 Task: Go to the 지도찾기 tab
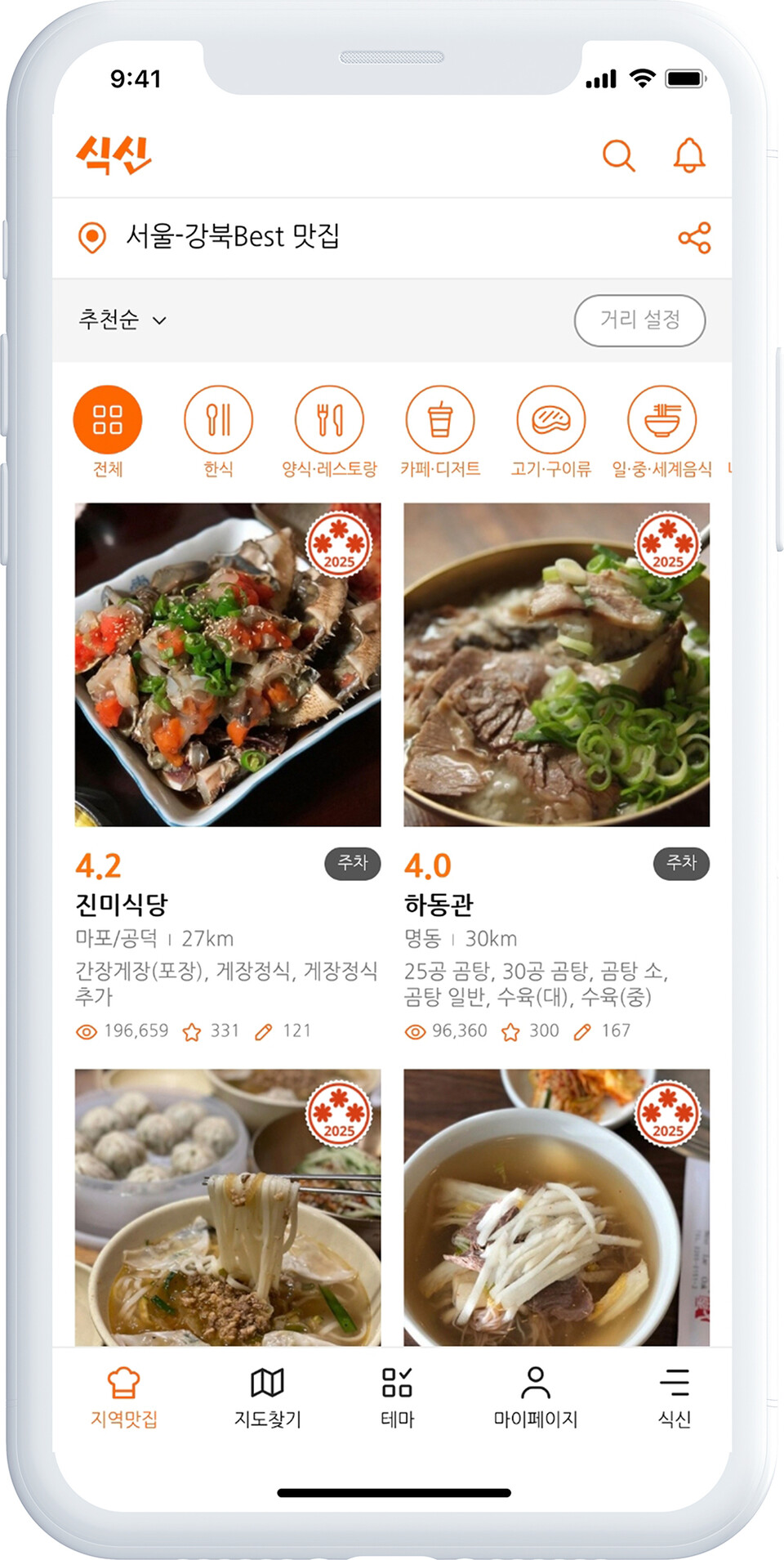tap(267, 1397)
